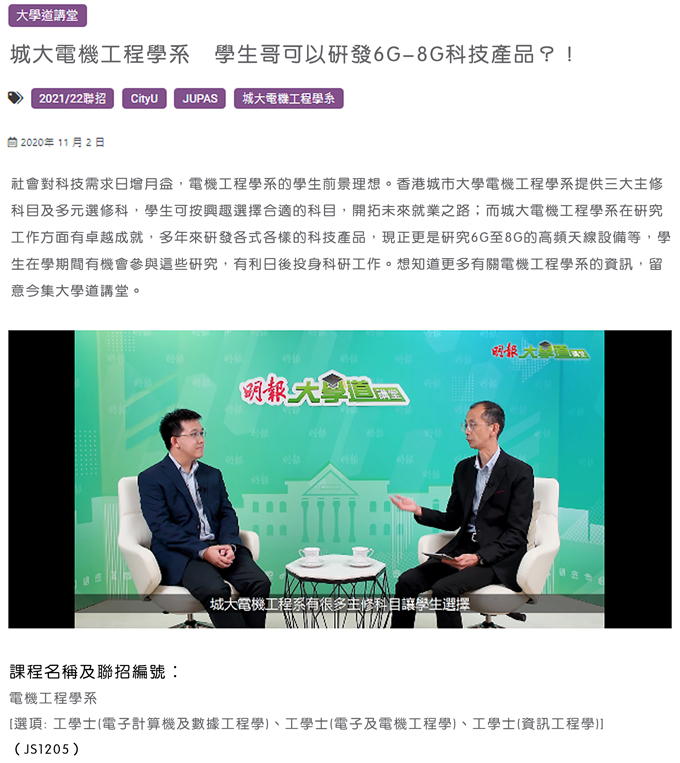The height and width of the screenshot is (763, 680).
Task: Tap the JUPAS tag chip
Action: (x=200, y=99)
